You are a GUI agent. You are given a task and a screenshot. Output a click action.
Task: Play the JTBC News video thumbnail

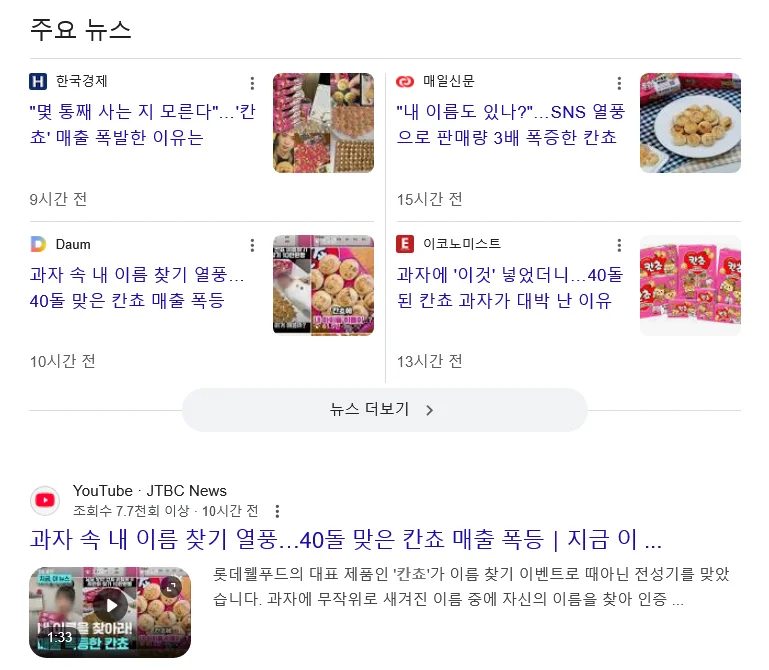110,611
